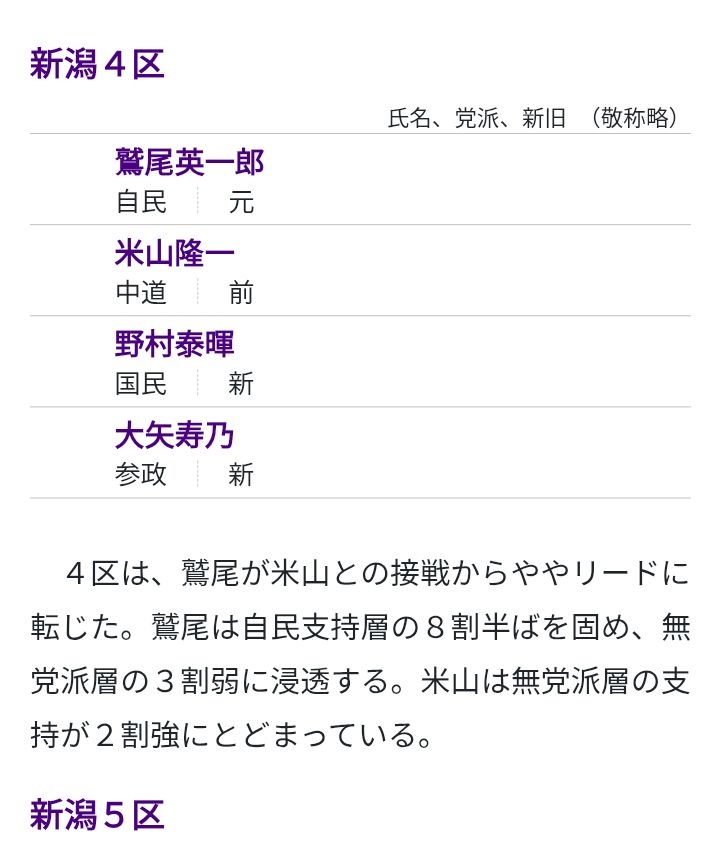This screenshot has width=720, height=852.
Task: Go to the 新潟５区 district link
Action: pyautogui.click(x=97, y=814)
